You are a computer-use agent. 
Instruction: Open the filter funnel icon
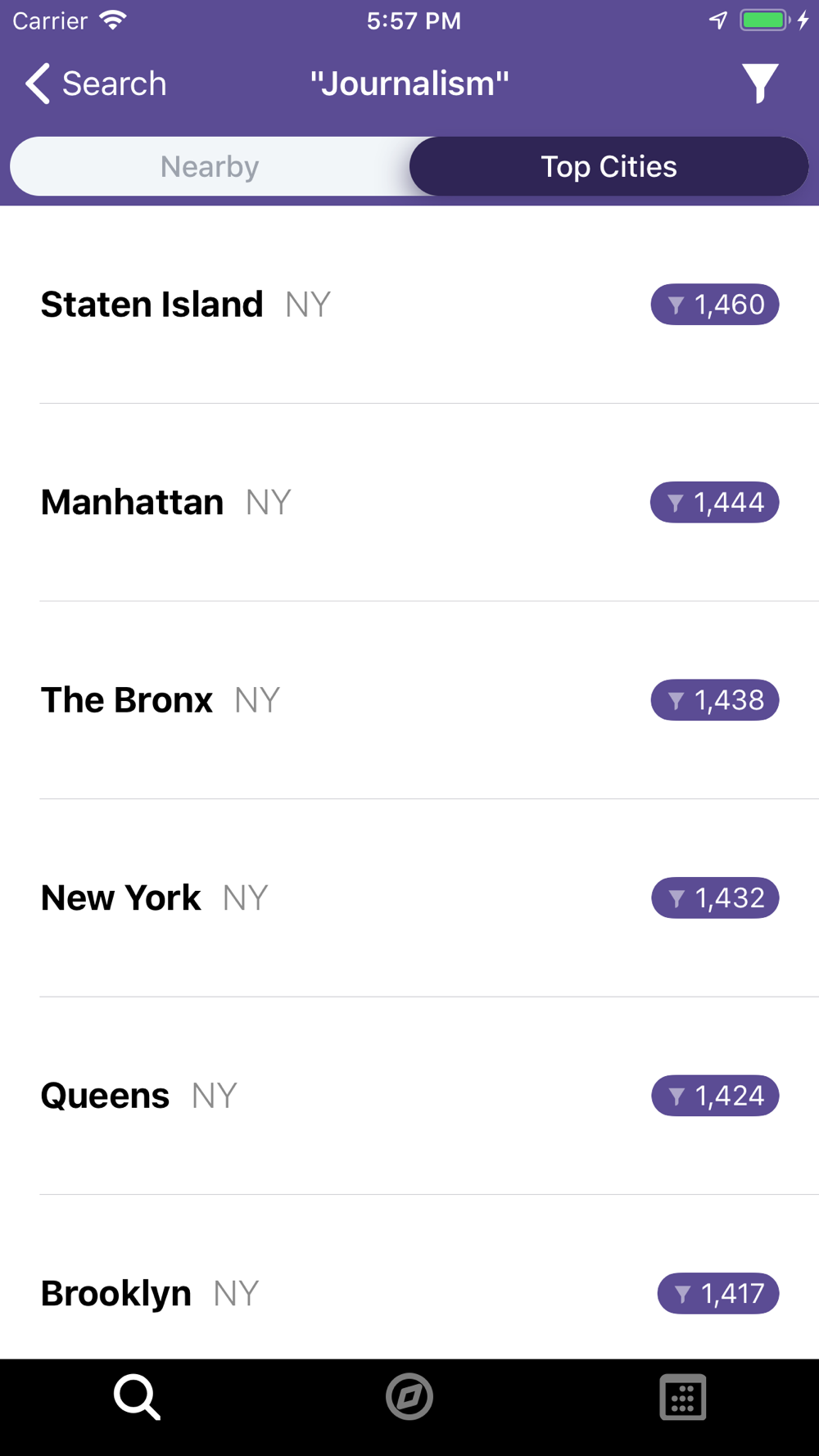(x=760, y=84)
